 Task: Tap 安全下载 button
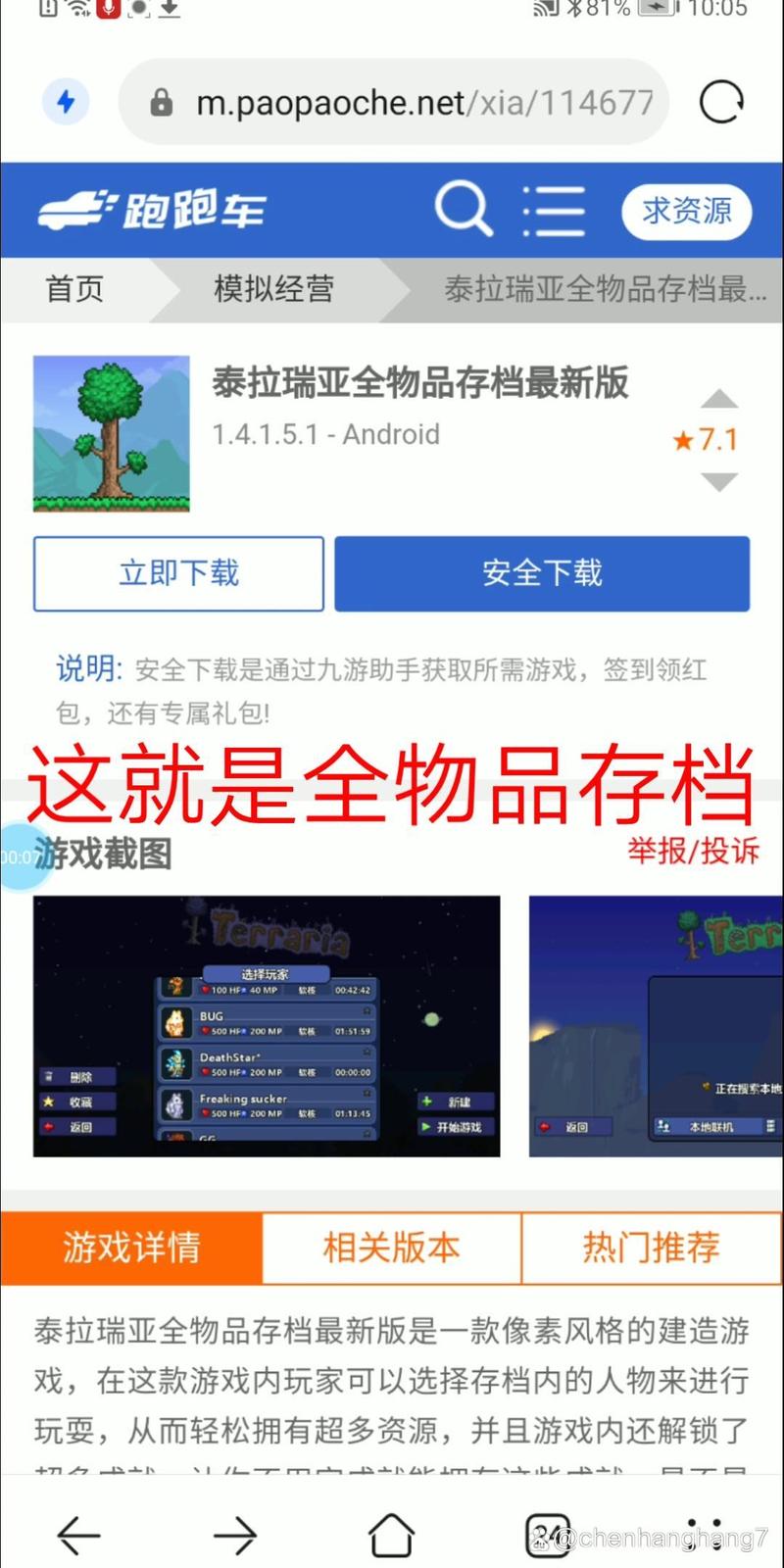(542, 573)
